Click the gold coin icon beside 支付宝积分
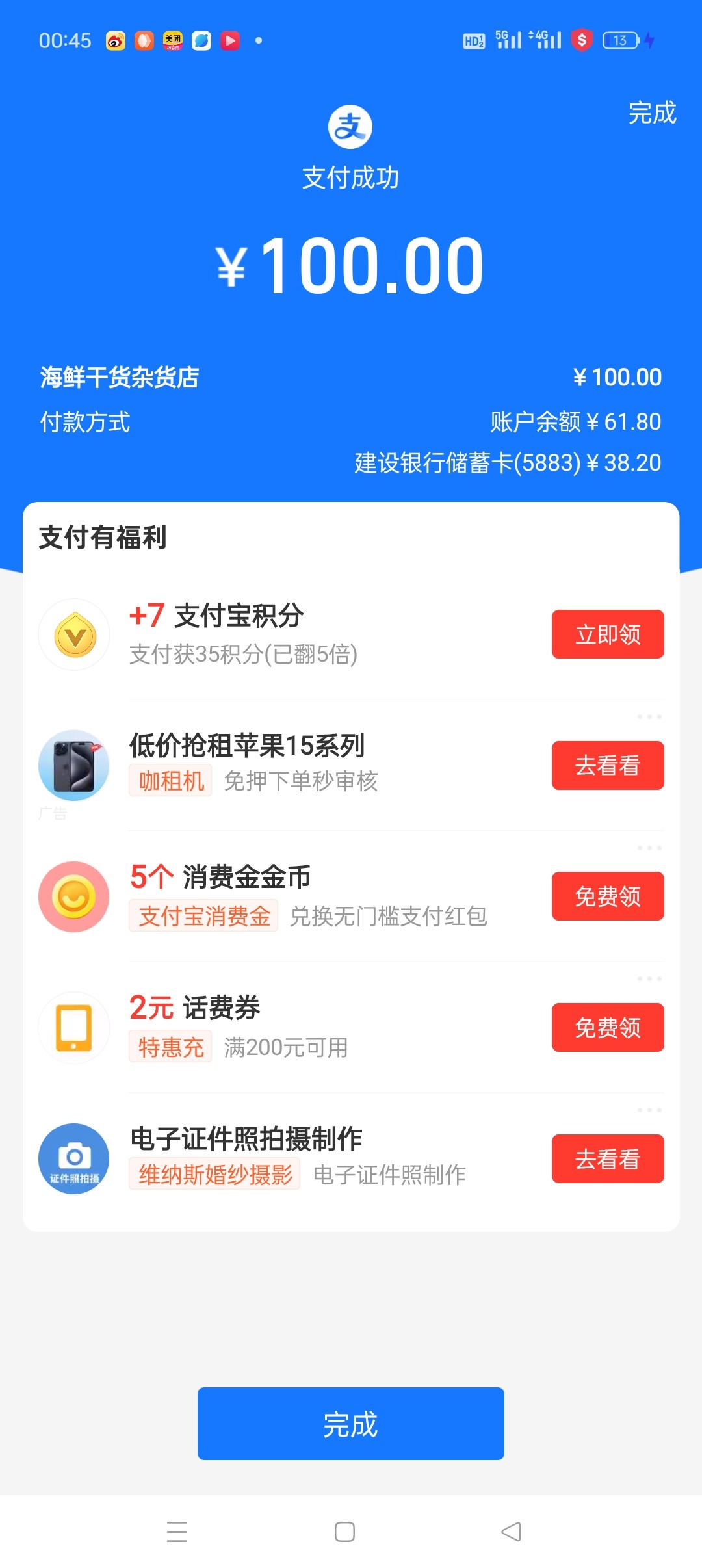This screenshot has height=1568, width=702. (73, 634)
